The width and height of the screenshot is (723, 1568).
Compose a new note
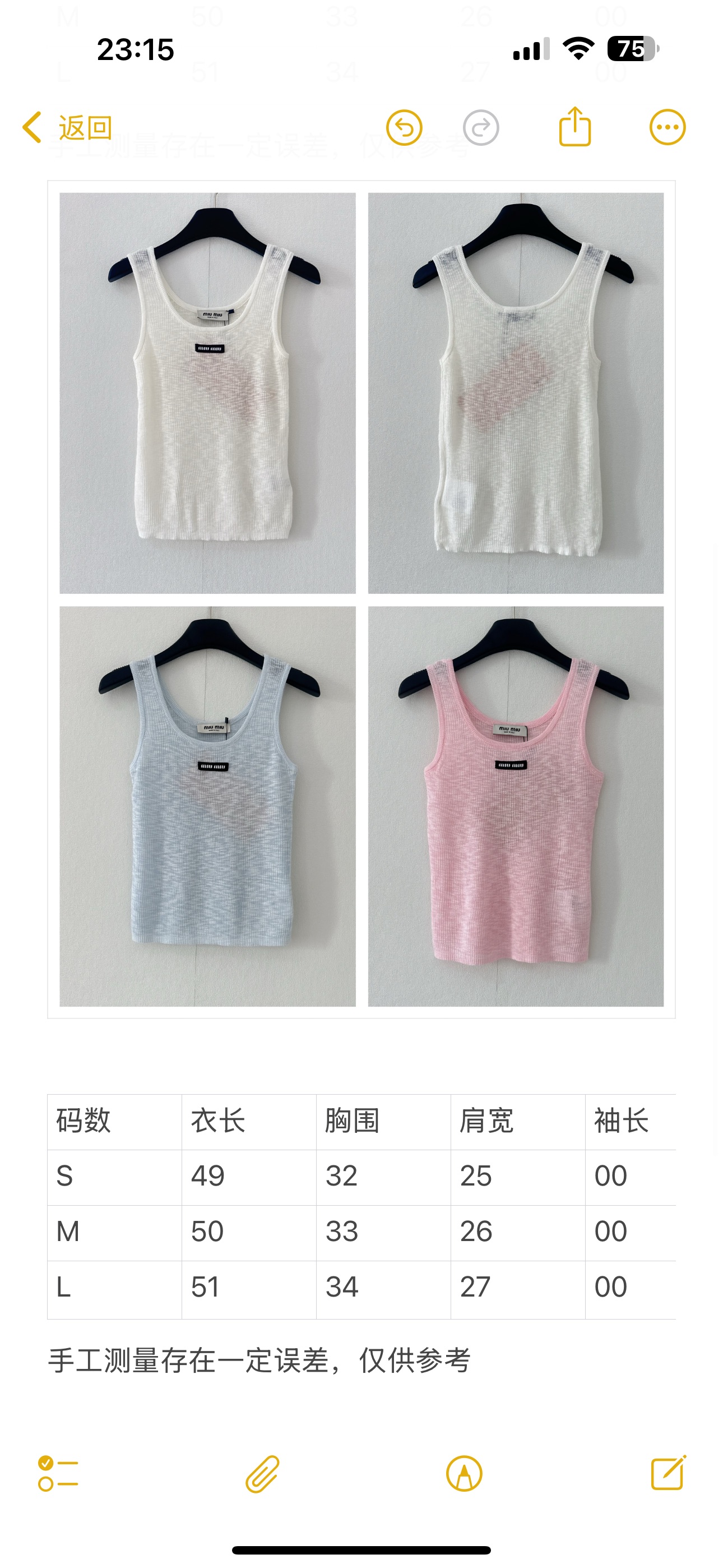[x=668, y=1473]
